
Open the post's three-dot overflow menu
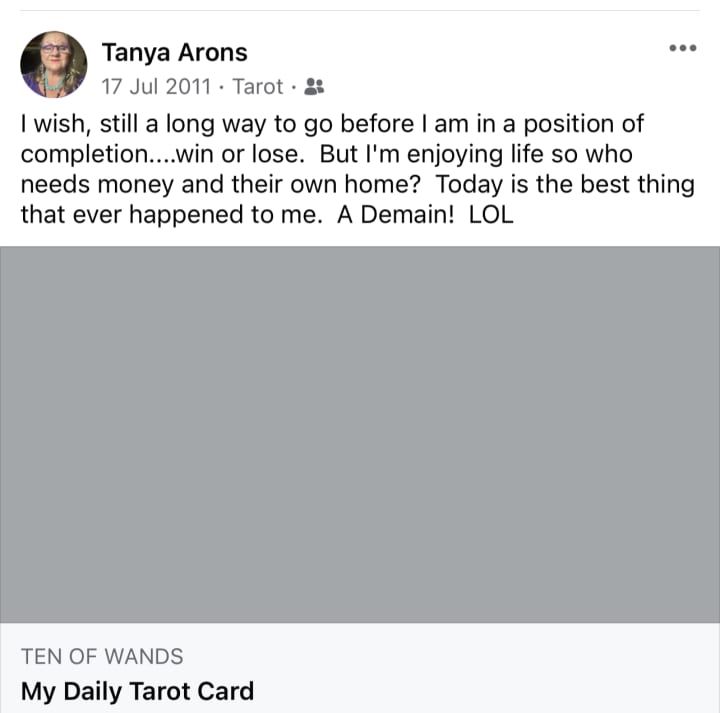pyautogui.click(x=682, y=48)
